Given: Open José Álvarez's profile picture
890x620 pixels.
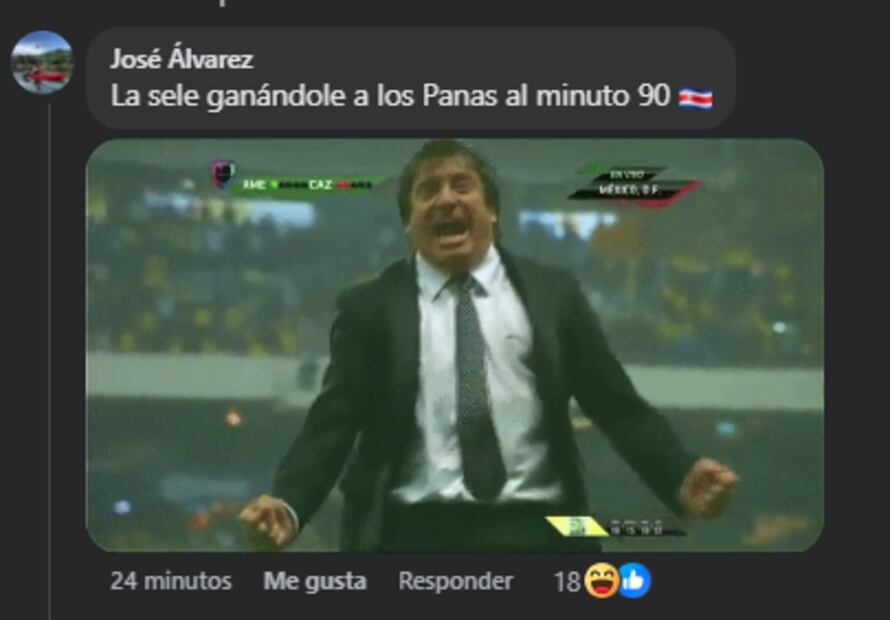Looking at the screenshot, I should coord(42,62).
